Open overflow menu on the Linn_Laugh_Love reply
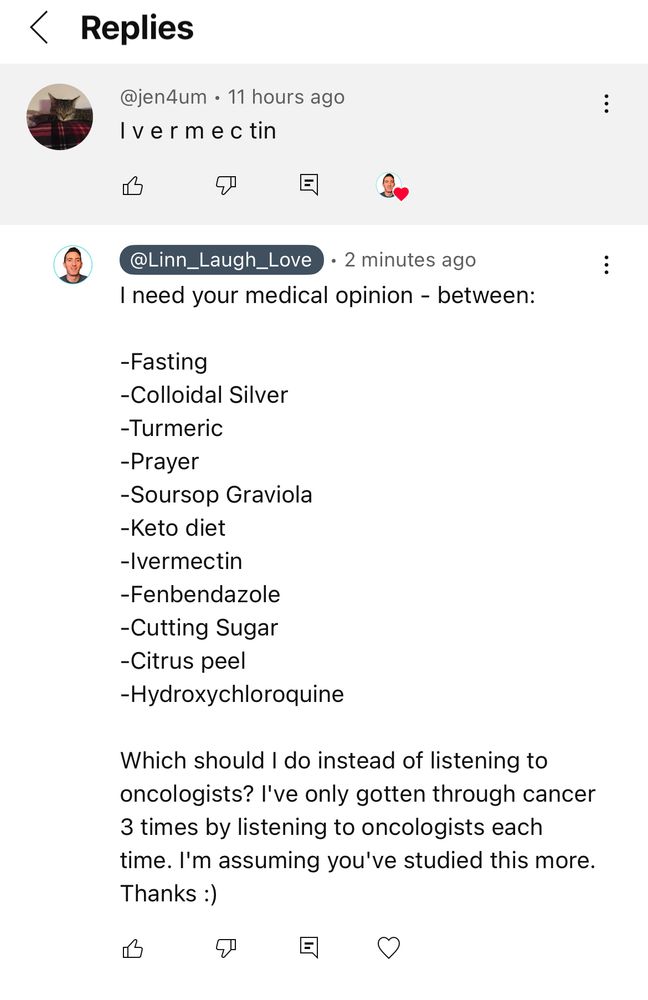648x1000 pixels. click(606, 265)
